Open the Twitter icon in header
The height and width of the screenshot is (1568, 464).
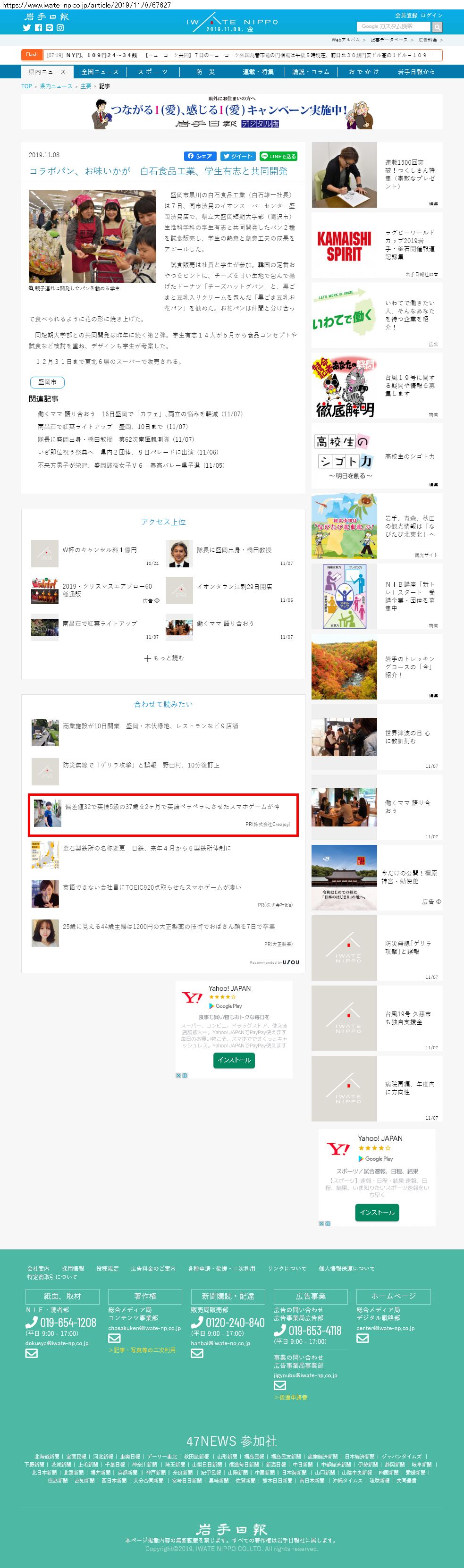tap(27, 27)
